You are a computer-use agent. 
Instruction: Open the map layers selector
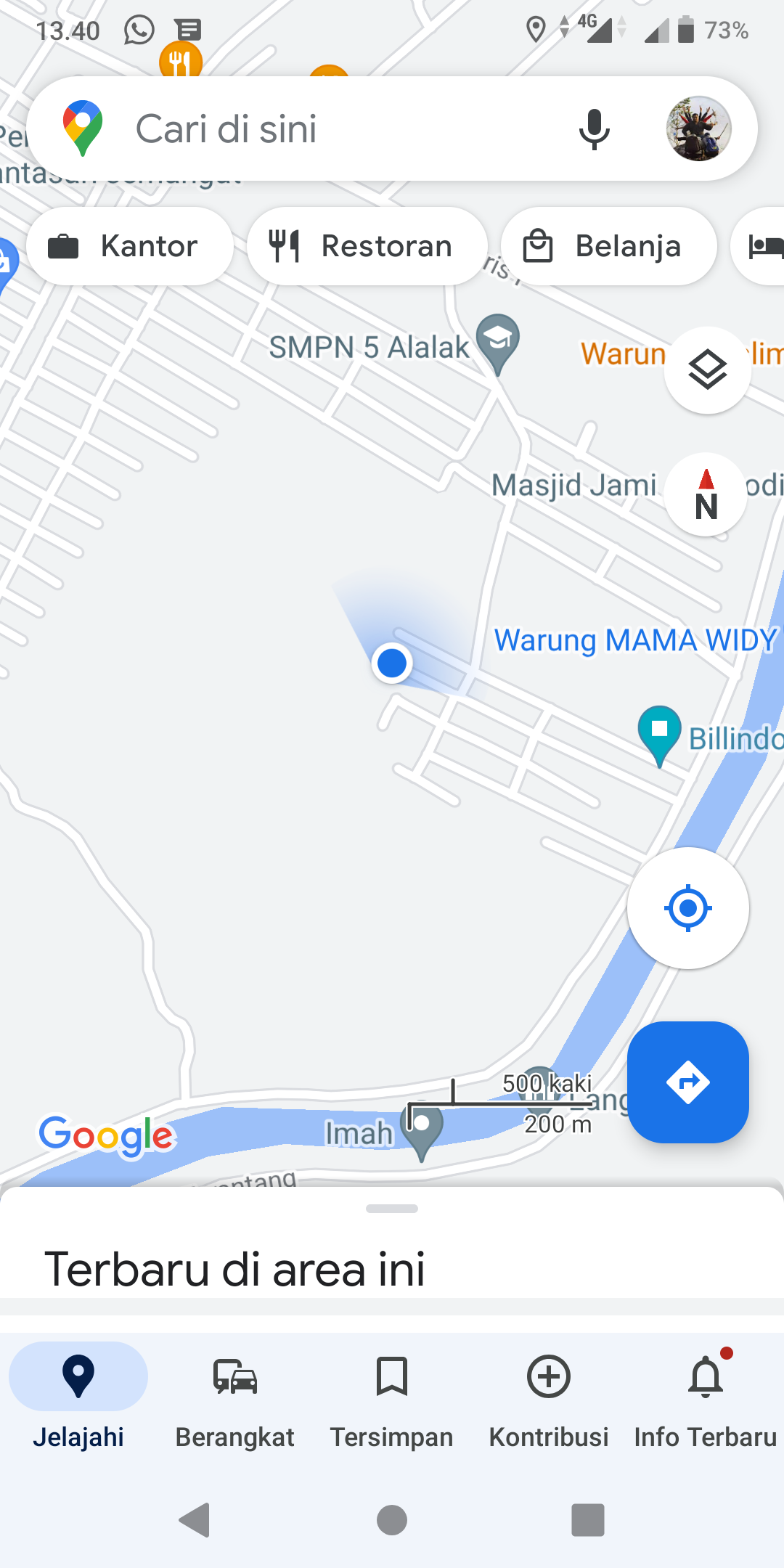pos(707,370)
